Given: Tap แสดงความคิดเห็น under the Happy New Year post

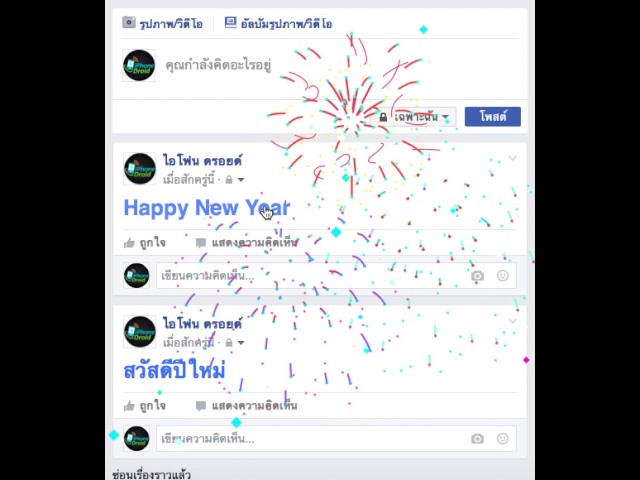Looking at the screenshot, I should point(246,243).
